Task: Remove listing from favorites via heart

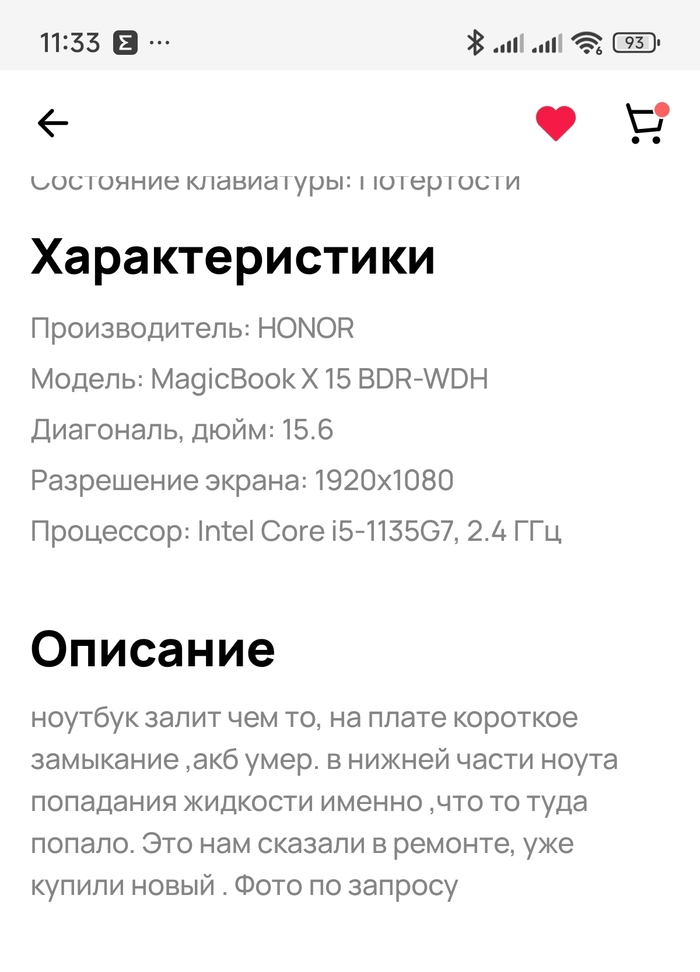Action: click(556, 123)
